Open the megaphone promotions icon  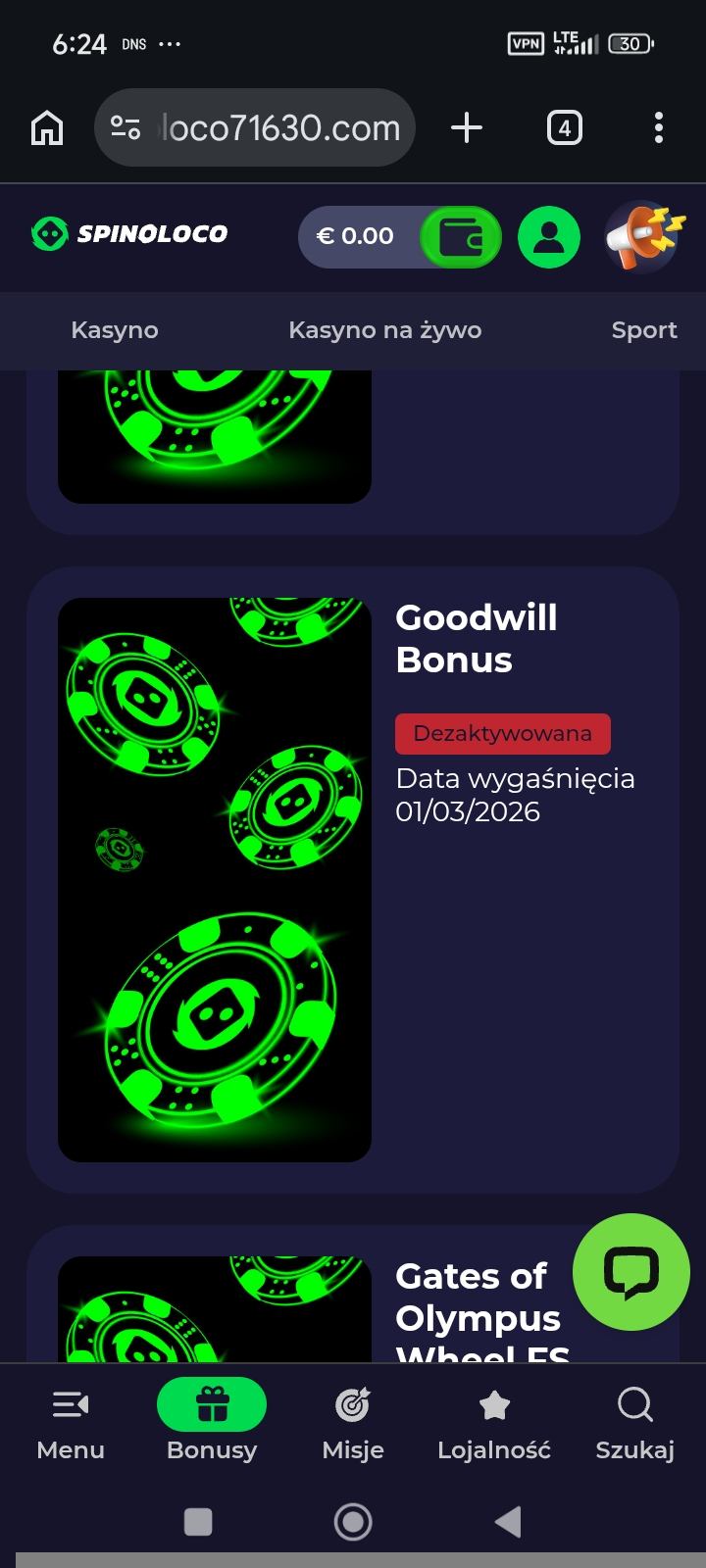(x=642, y=235)
